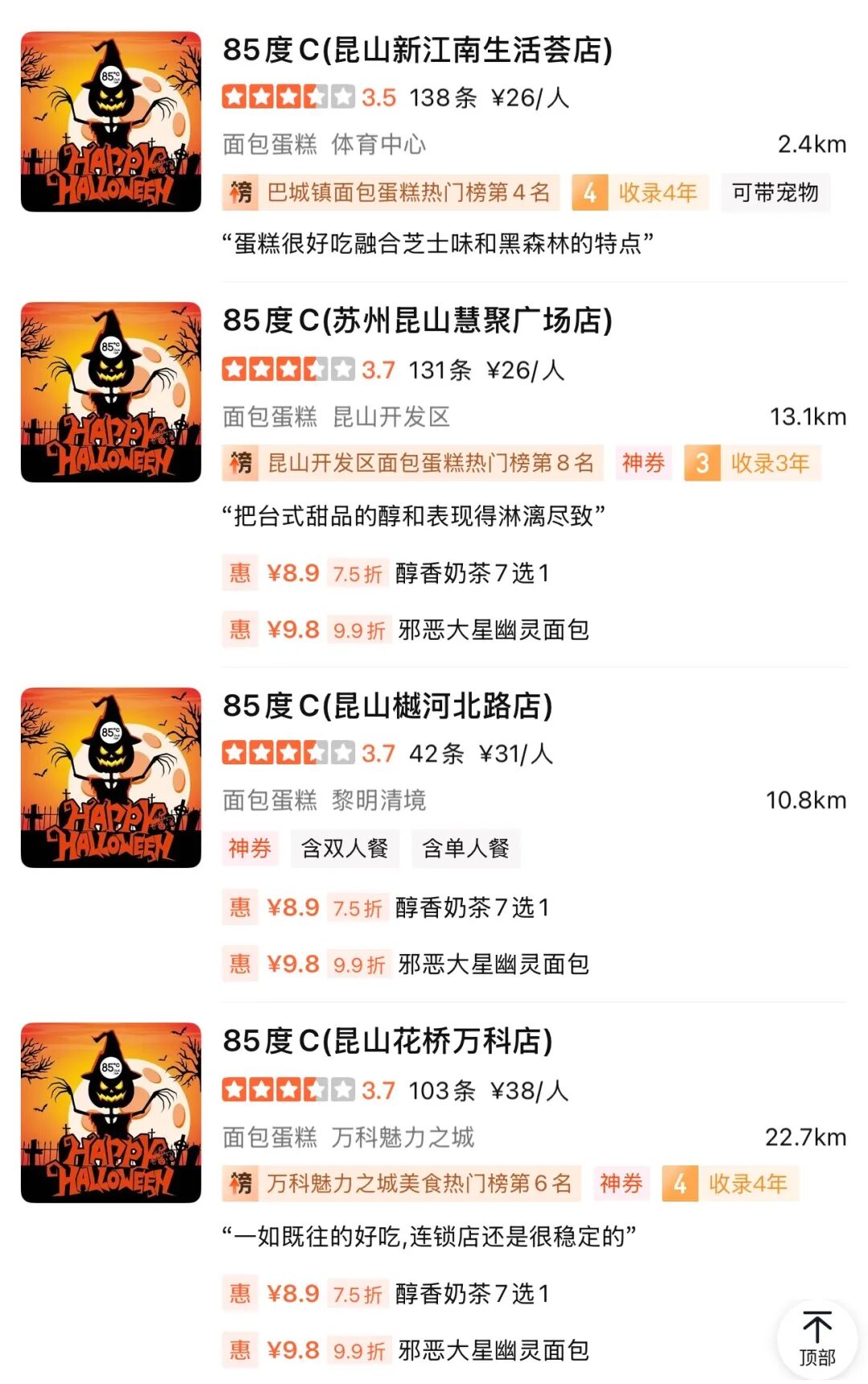The image size is (868, 1384).
Task: Open 85度C 昆山花桥万科店 listing
Action: click(x=387, y=1041)
